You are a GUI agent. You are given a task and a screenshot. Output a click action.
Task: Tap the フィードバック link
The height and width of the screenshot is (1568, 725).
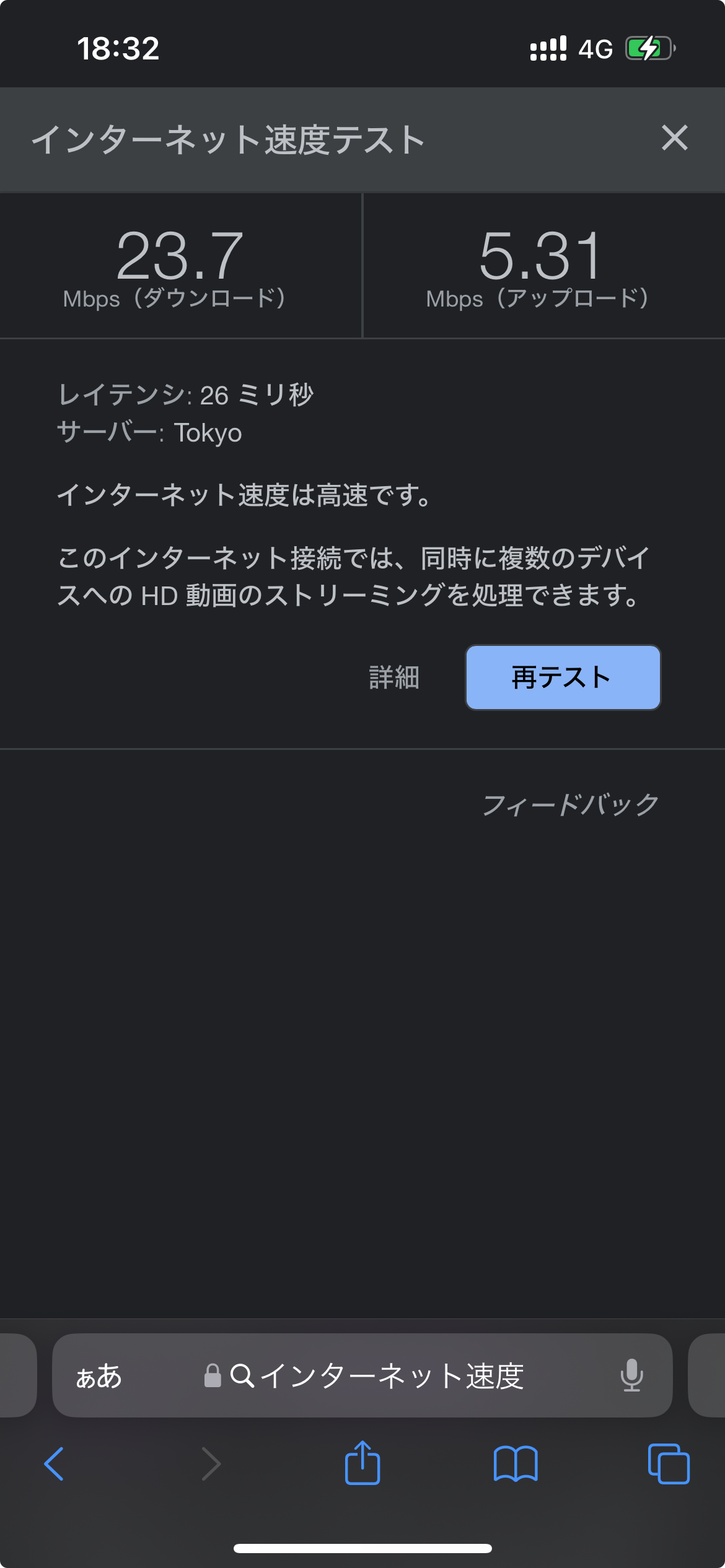click(x=570, y=805)
